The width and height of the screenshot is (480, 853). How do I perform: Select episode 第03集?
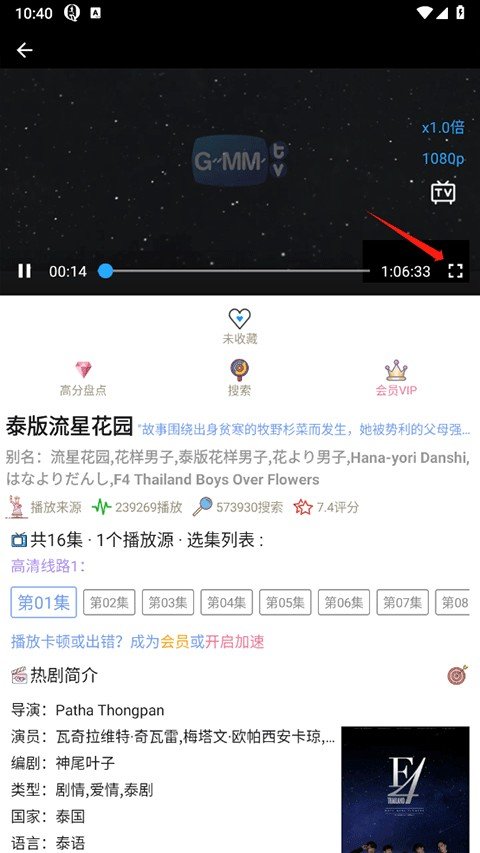[168, 602]
